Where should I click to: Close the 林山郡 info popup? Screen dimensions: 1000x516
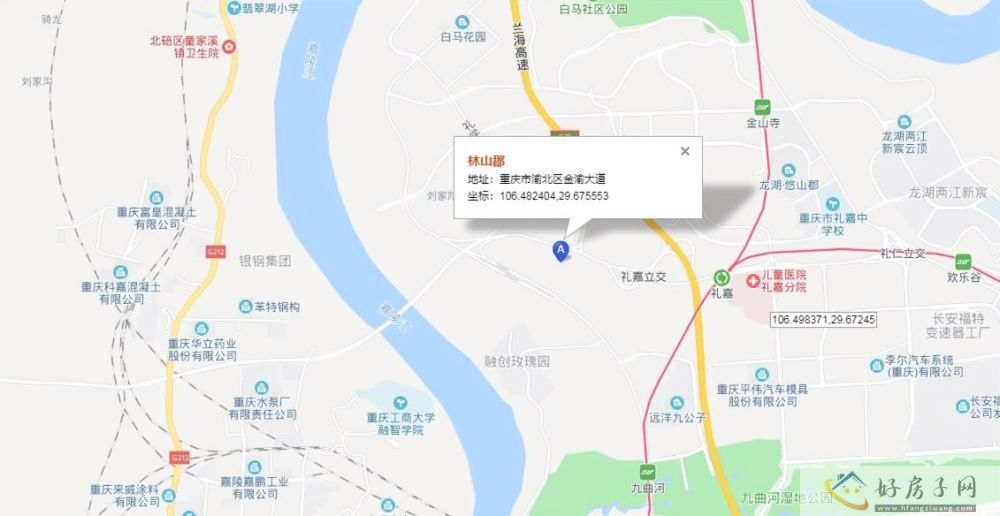[x=685, y=151]
